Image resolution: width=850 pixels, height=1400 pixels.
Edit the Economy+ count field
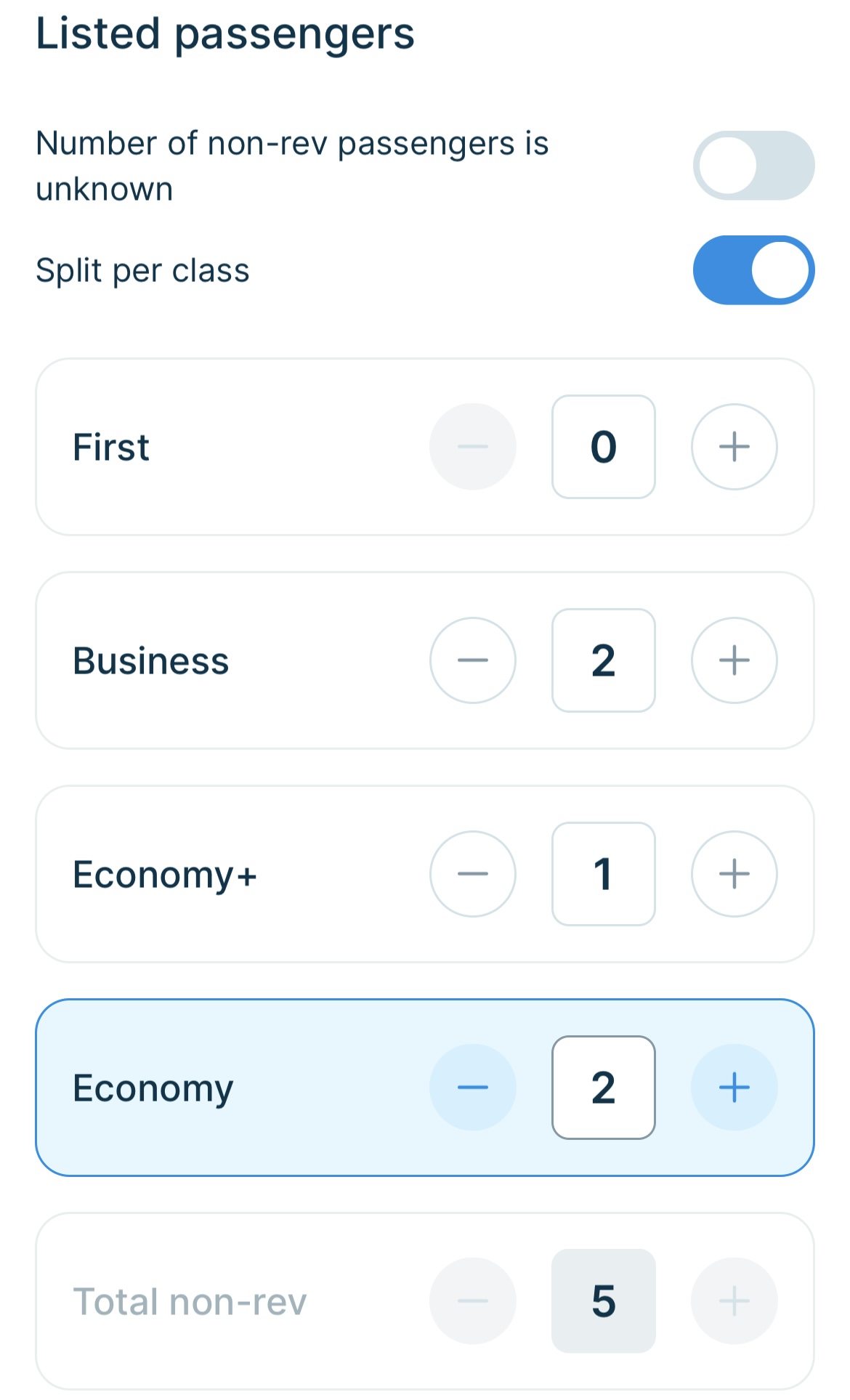click(x=603, y=874)
